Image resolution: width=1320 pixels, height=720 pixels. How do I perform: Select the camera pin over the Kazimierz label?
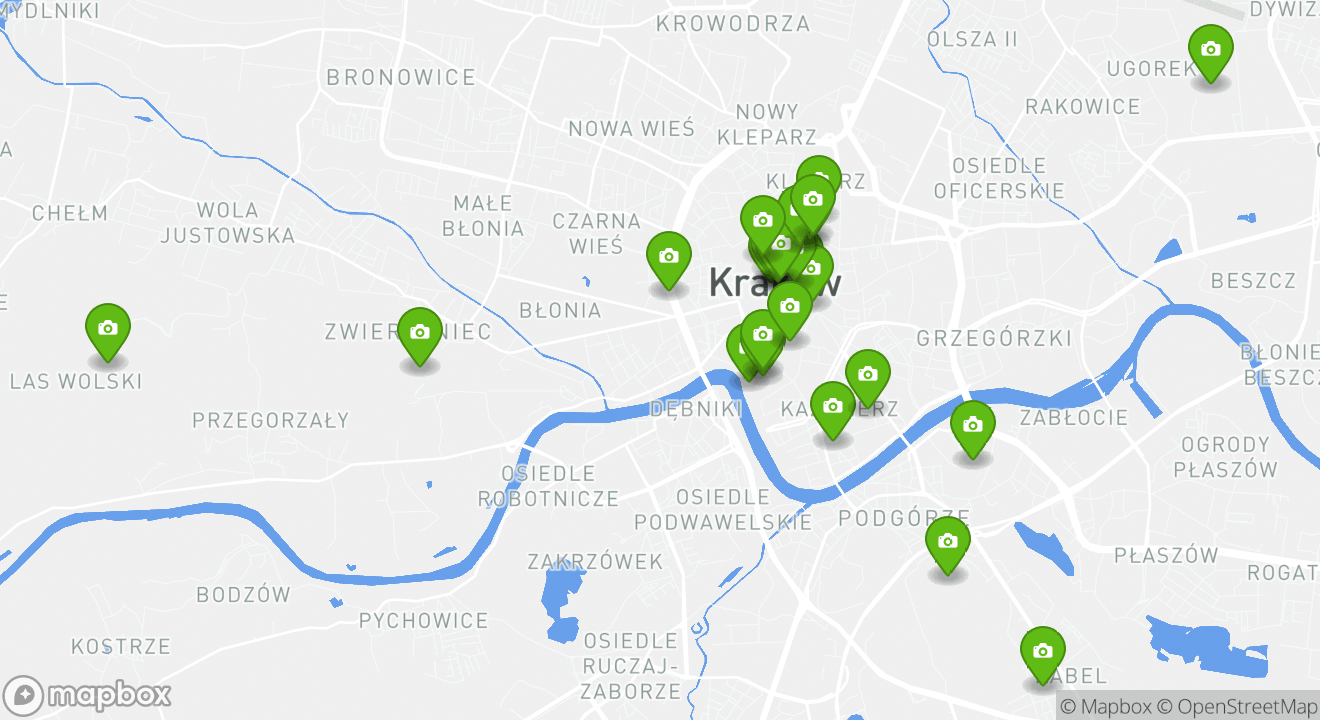click(x=833, y=406)
